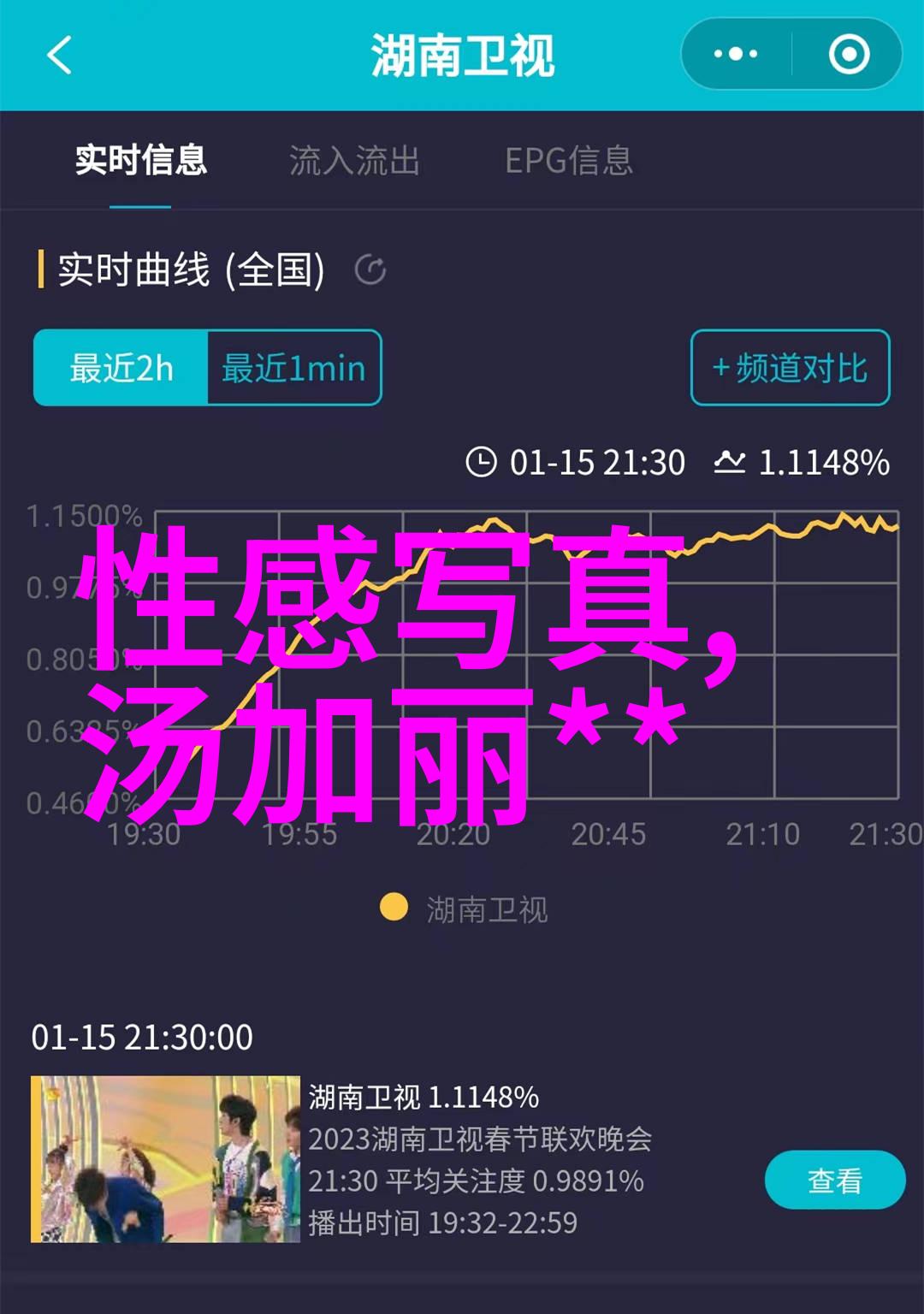
Task: Switch to the 流入流出 tab
Action: pos(354,161)
